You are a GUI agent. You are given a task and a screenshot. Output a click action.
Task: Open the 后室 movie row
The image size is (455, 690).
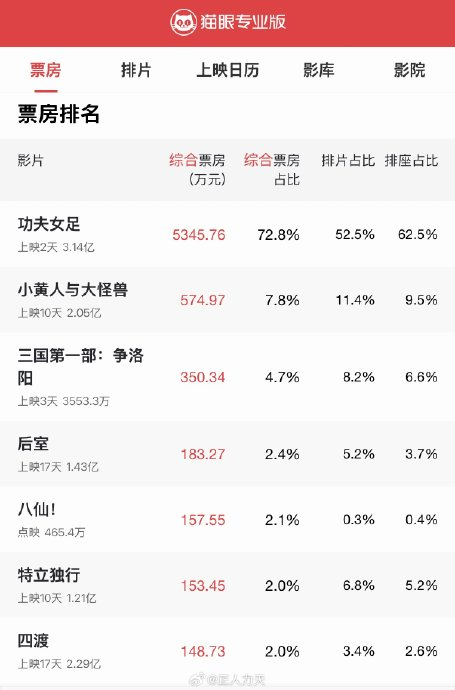pos(228,454)
